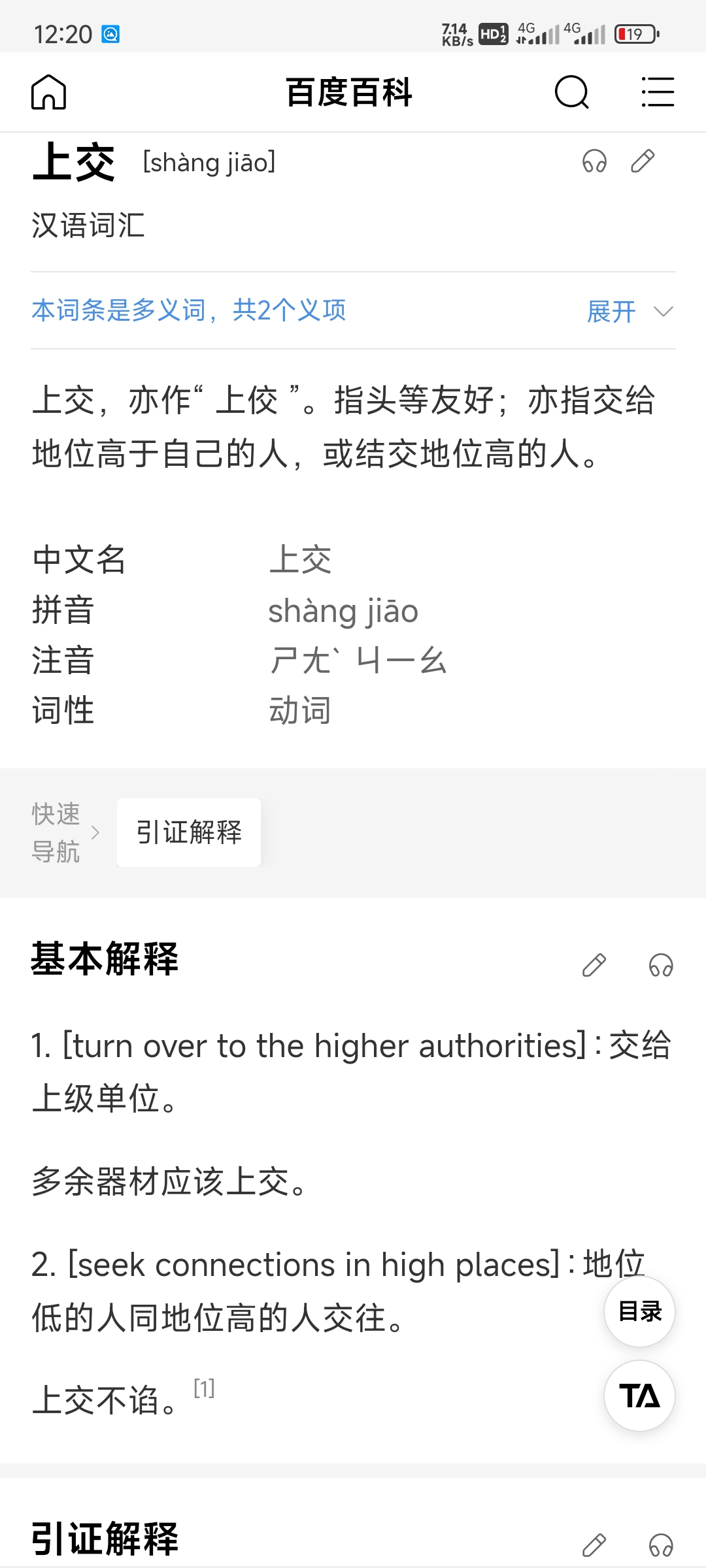The image size is (706, 1568).
Task: Jump to the 引证解释 quick navigation chip
Action: coord(189,832)
